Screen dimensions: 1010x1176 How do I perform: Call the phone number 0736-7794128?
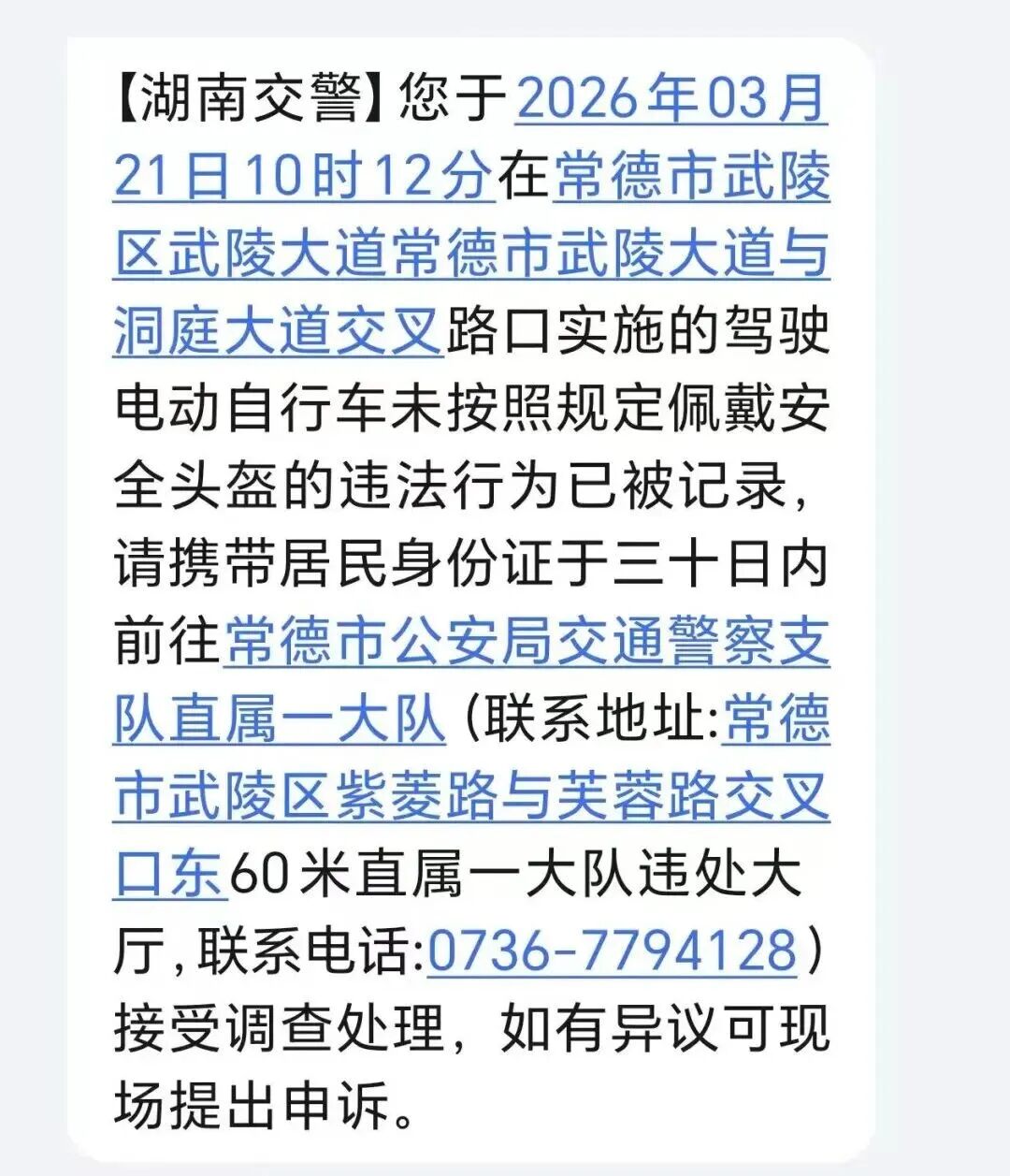tap(612, 951)
